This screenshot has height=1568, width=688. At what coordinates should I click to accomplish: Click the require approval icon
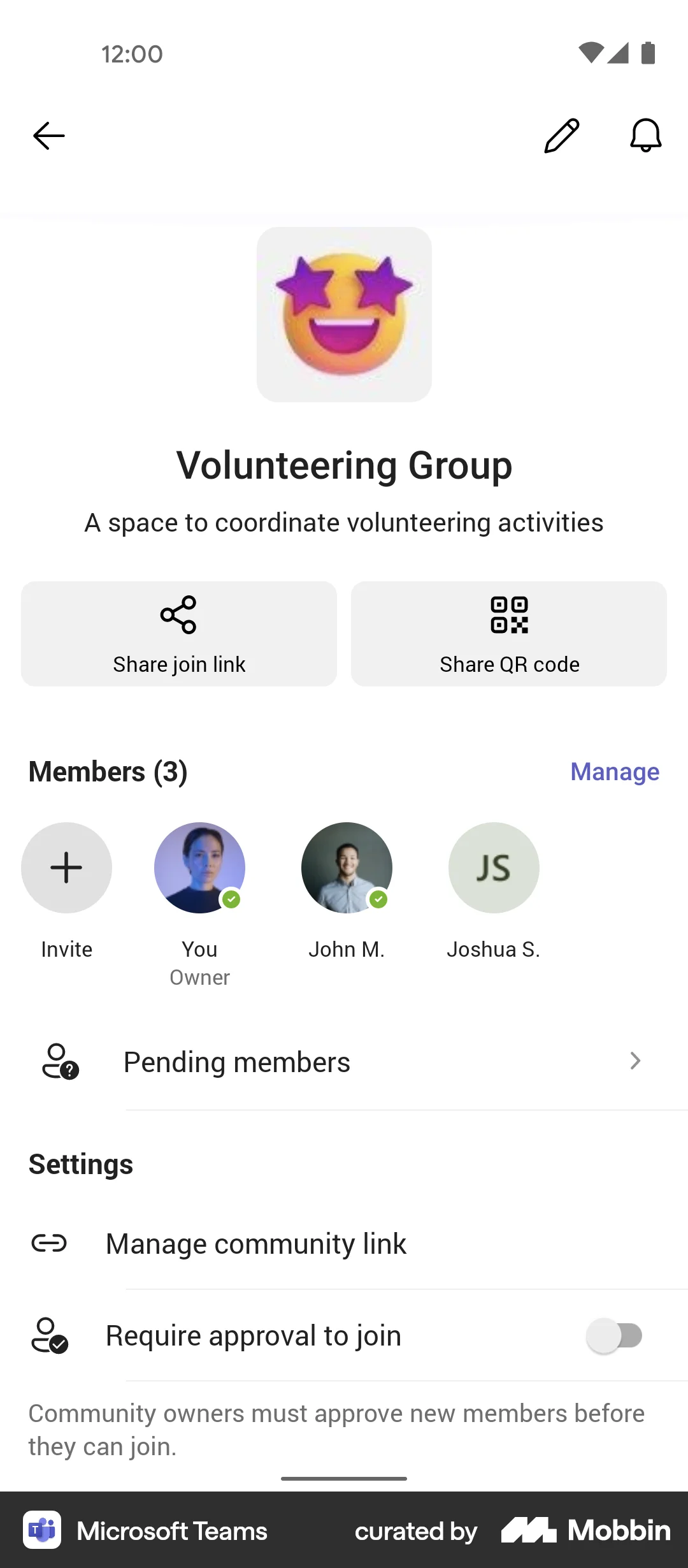[x=50, y=1335]
